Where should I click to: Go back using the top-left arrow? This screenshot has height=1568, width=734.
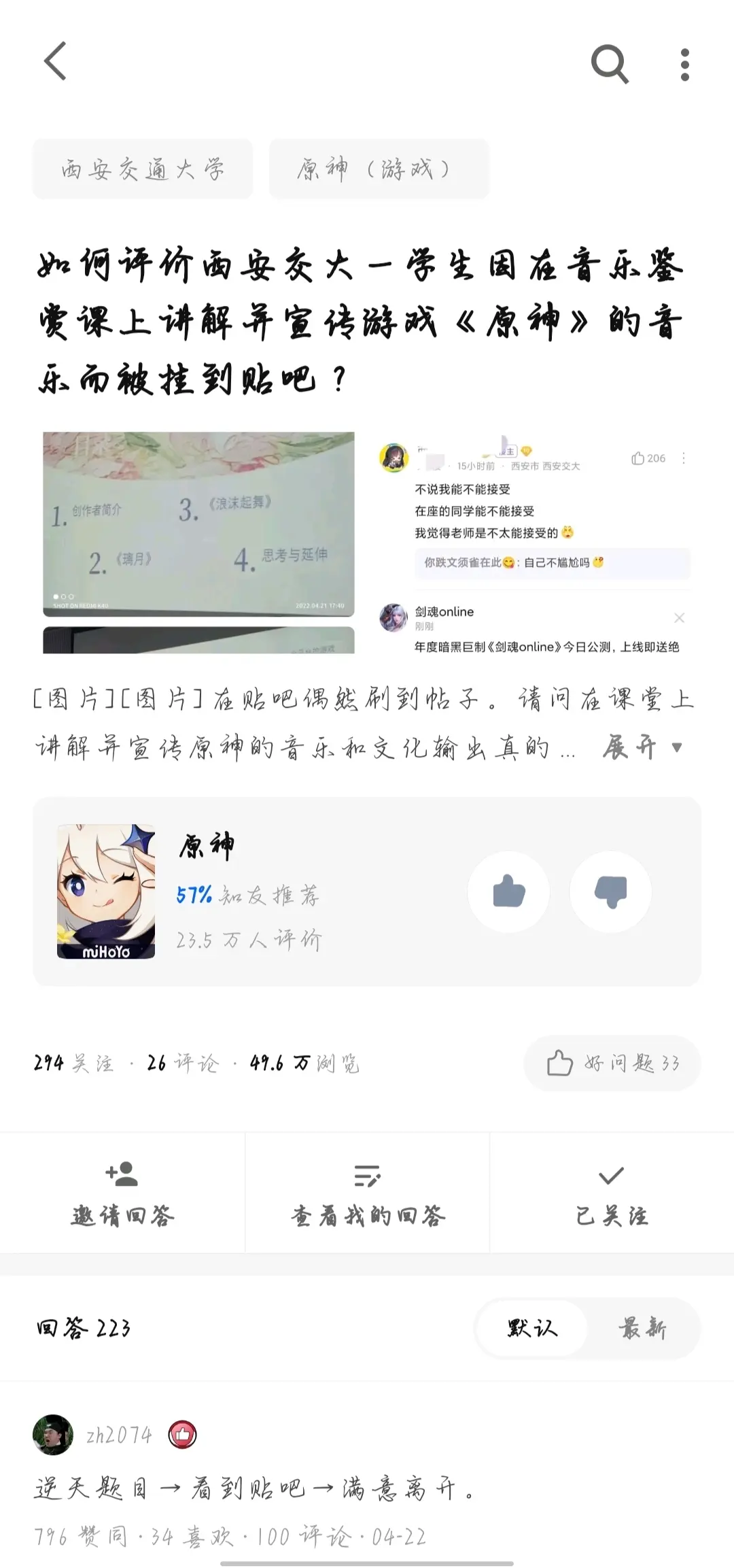pyautogui.click(x=56, y=61)
